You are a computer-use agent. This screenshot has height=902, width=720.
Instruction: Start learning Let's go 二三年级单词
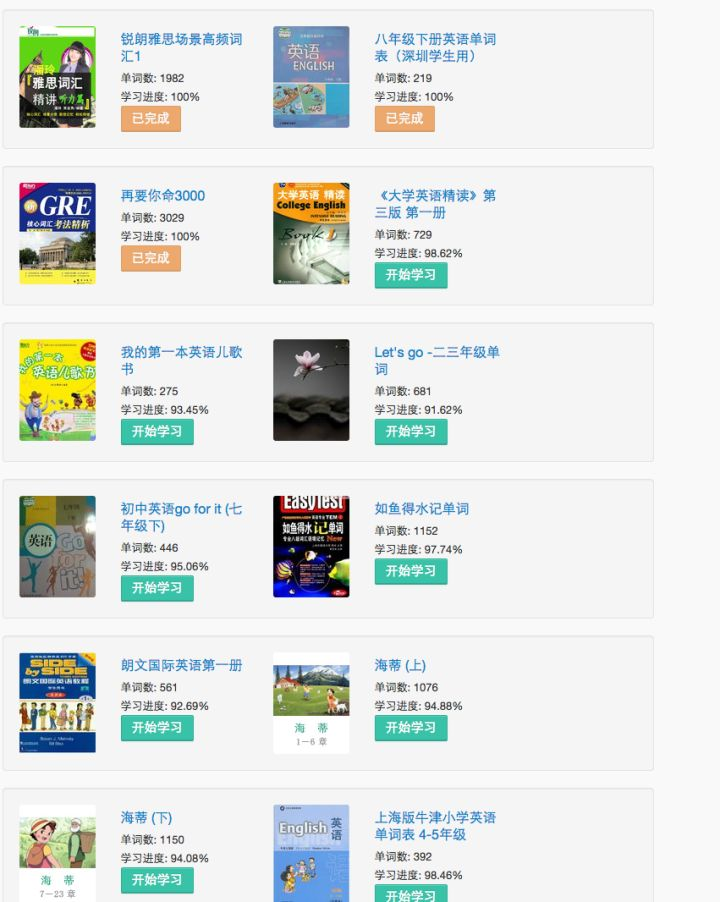point(411,432)
